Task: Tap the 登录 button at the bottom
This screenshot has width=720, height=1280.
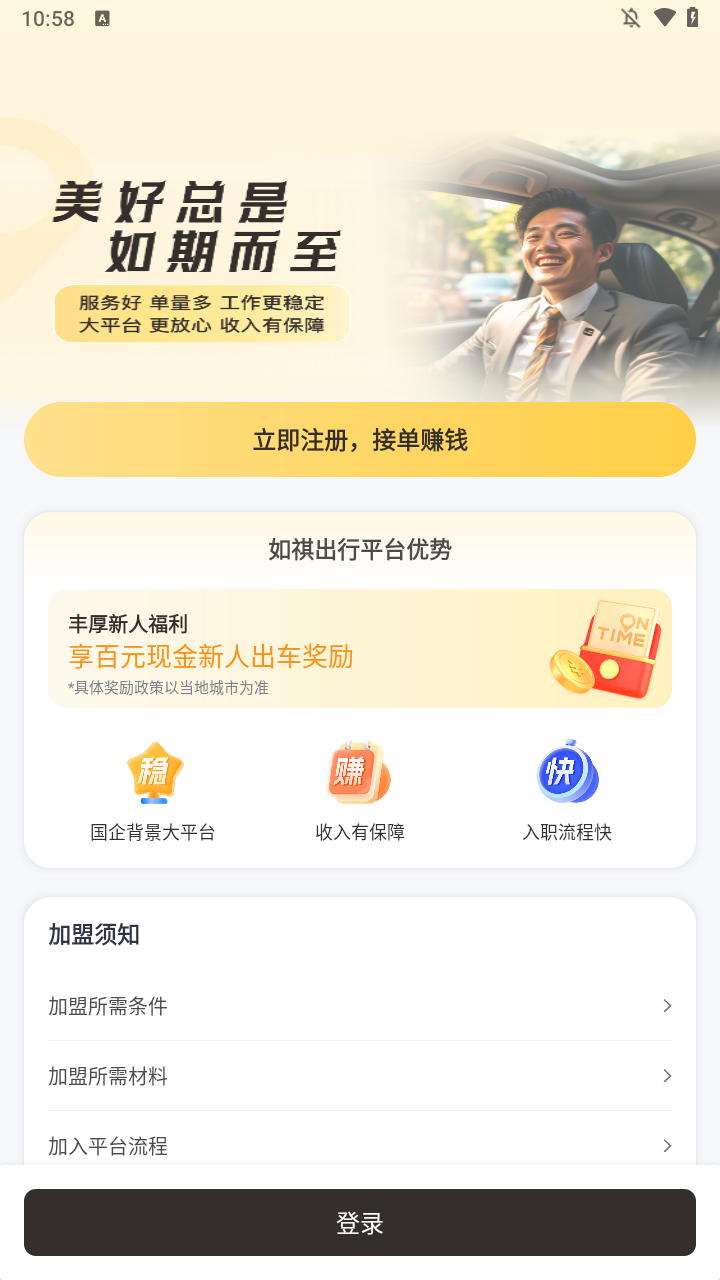Action: pos(360,1222)
